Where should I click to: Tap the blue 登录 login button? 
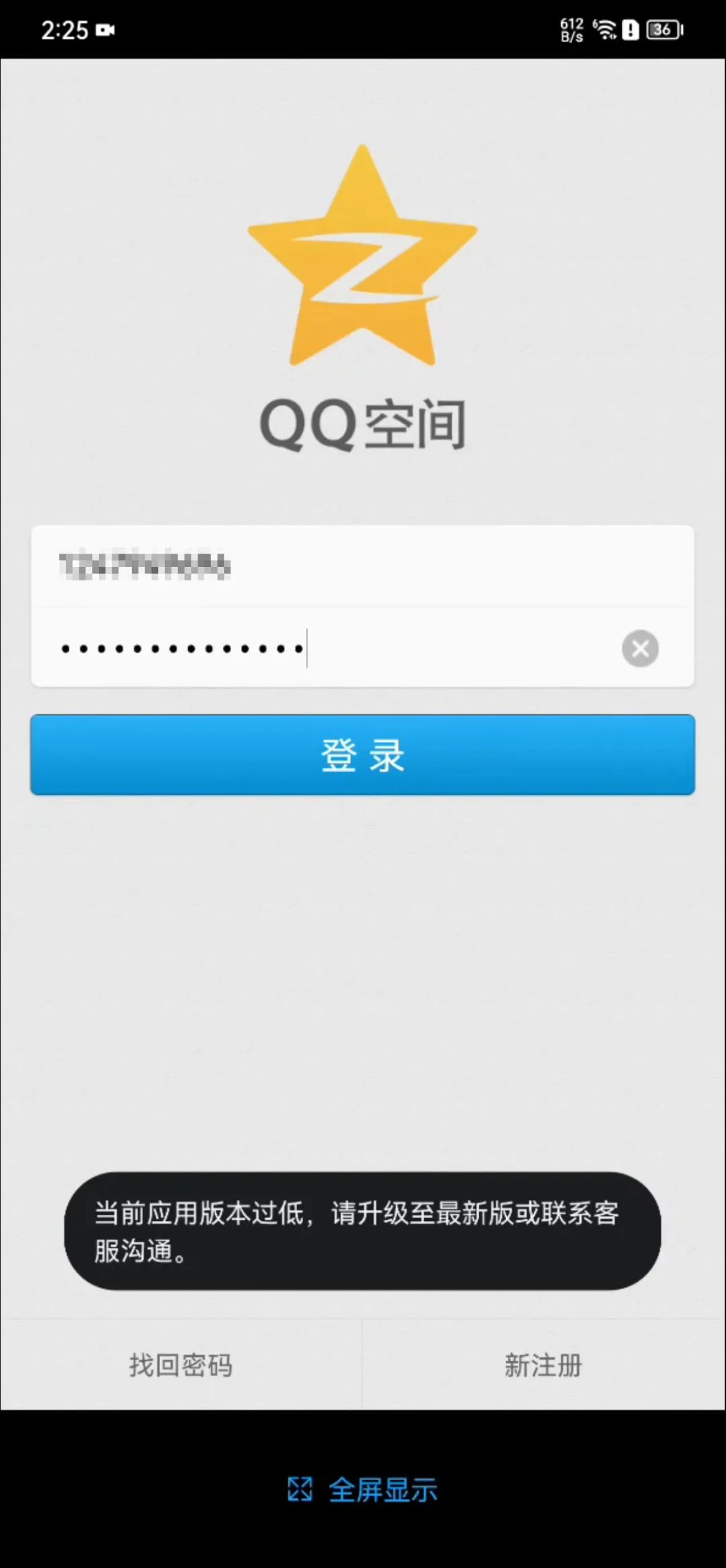coord(363,755)
